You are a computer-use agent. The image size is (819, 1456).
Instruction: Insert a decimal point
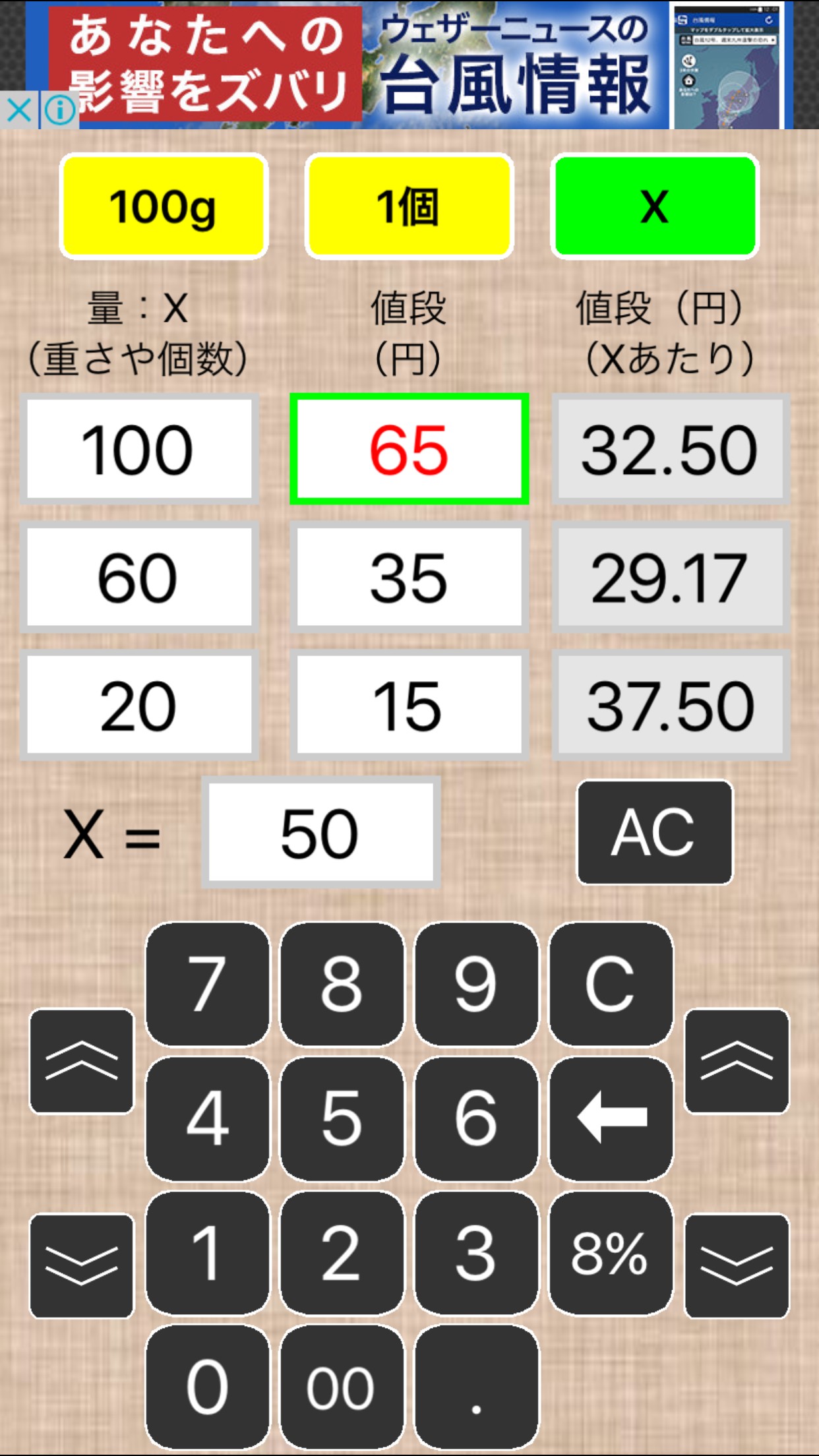pyautogui.click(x=476, y=1387)
